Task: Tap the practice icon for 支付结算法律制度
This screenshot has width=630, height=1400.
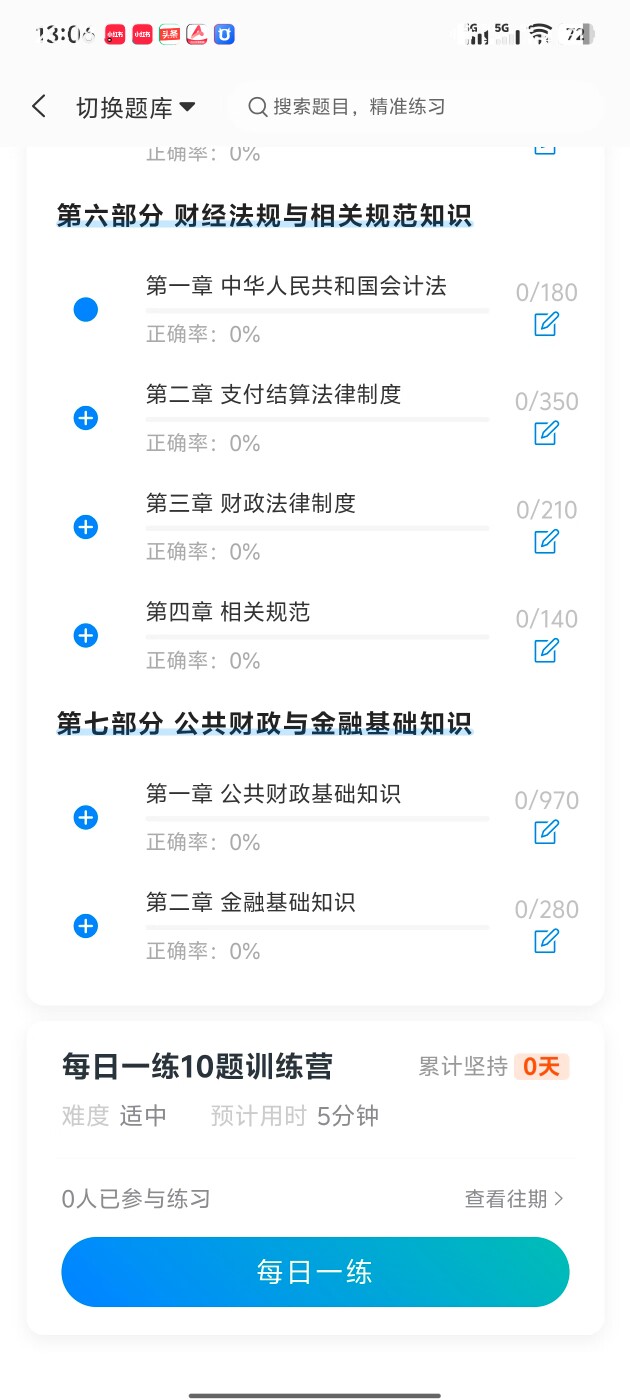Action: point(546,433)
